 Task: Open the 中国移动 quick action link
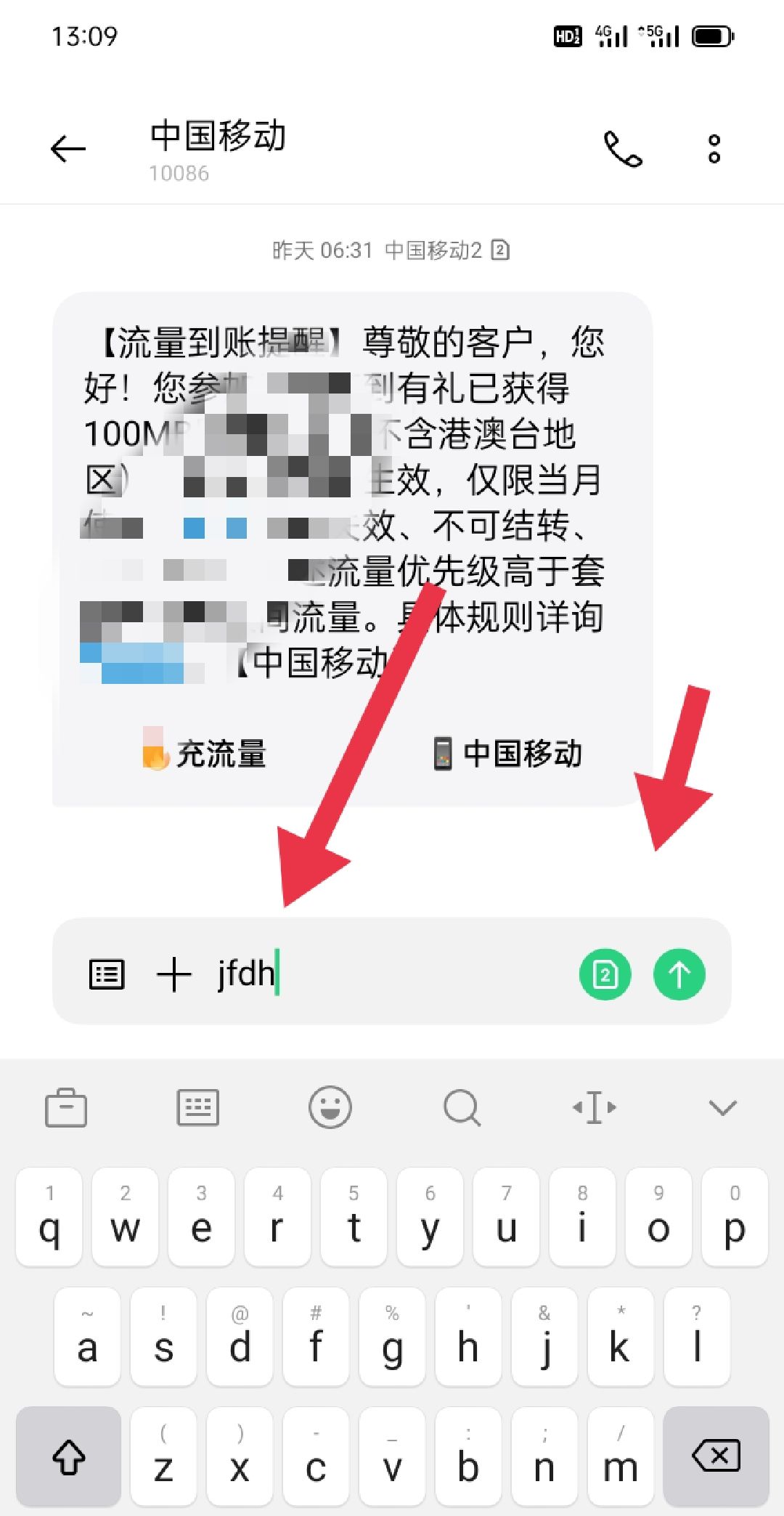point(508,753)
